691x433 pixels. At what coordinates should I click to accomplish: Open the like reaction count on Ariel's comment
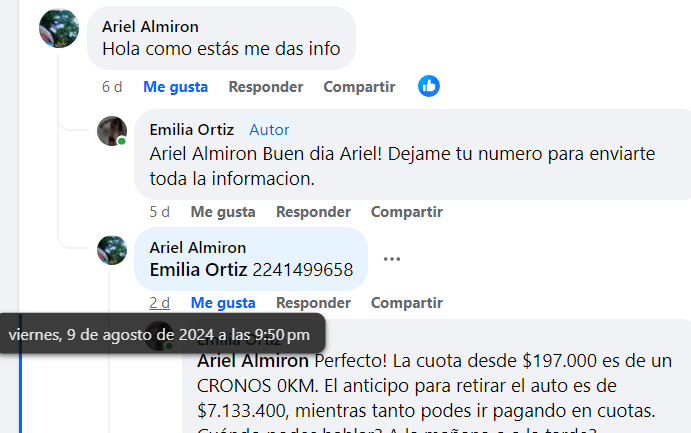pos(429,86)
